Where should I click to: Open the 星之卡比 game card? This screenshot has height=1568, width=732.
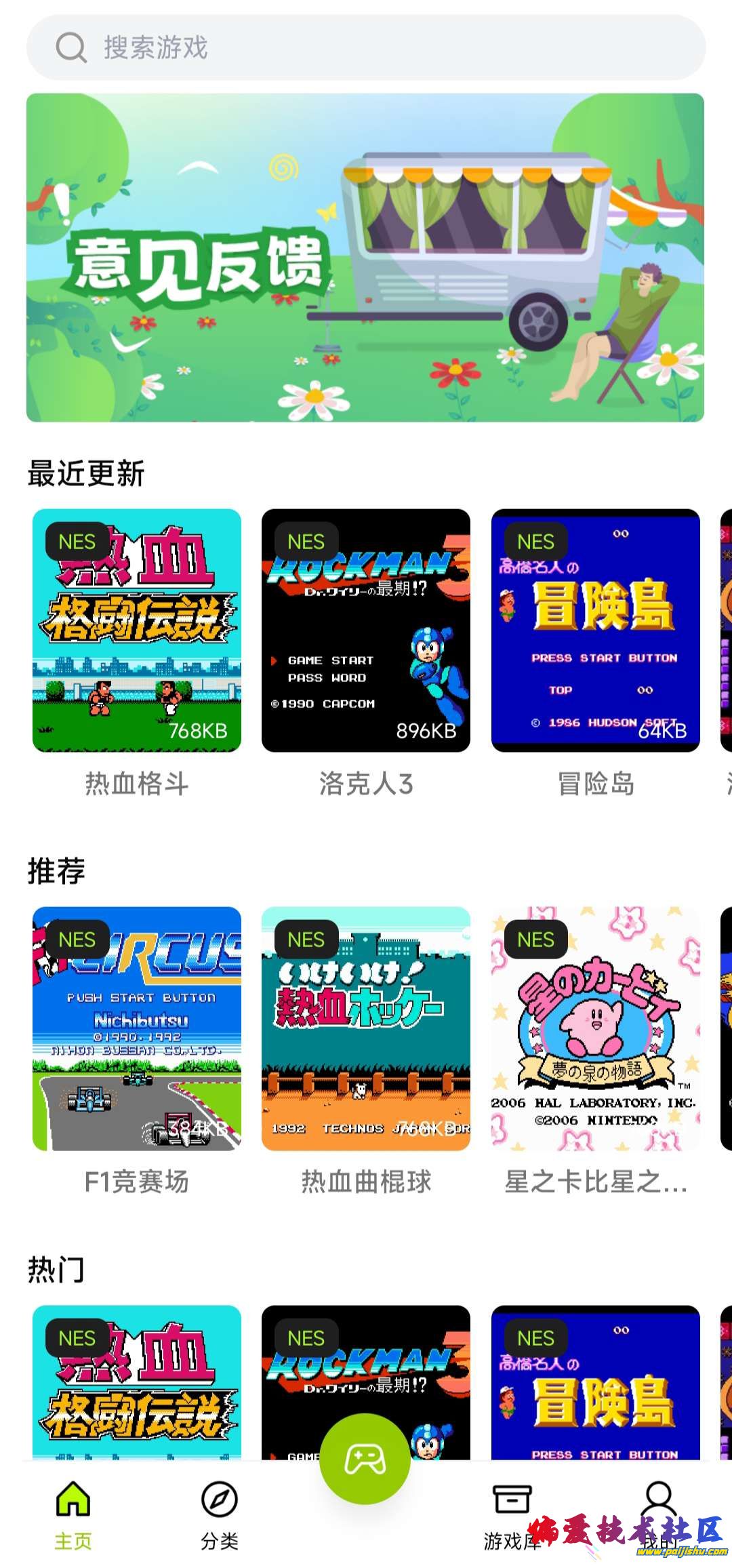point(595,1028)
